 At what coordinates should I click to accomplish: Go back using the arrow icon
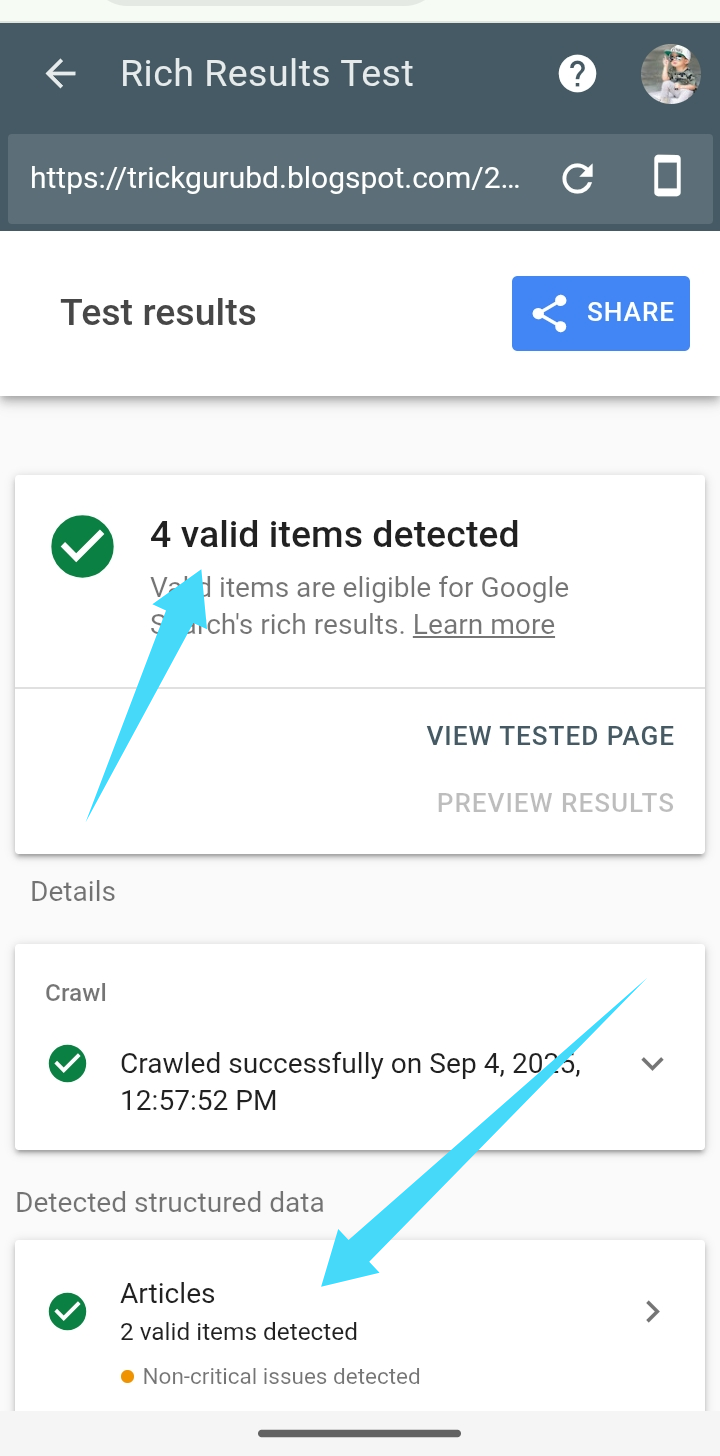click(x=61, y=74)
